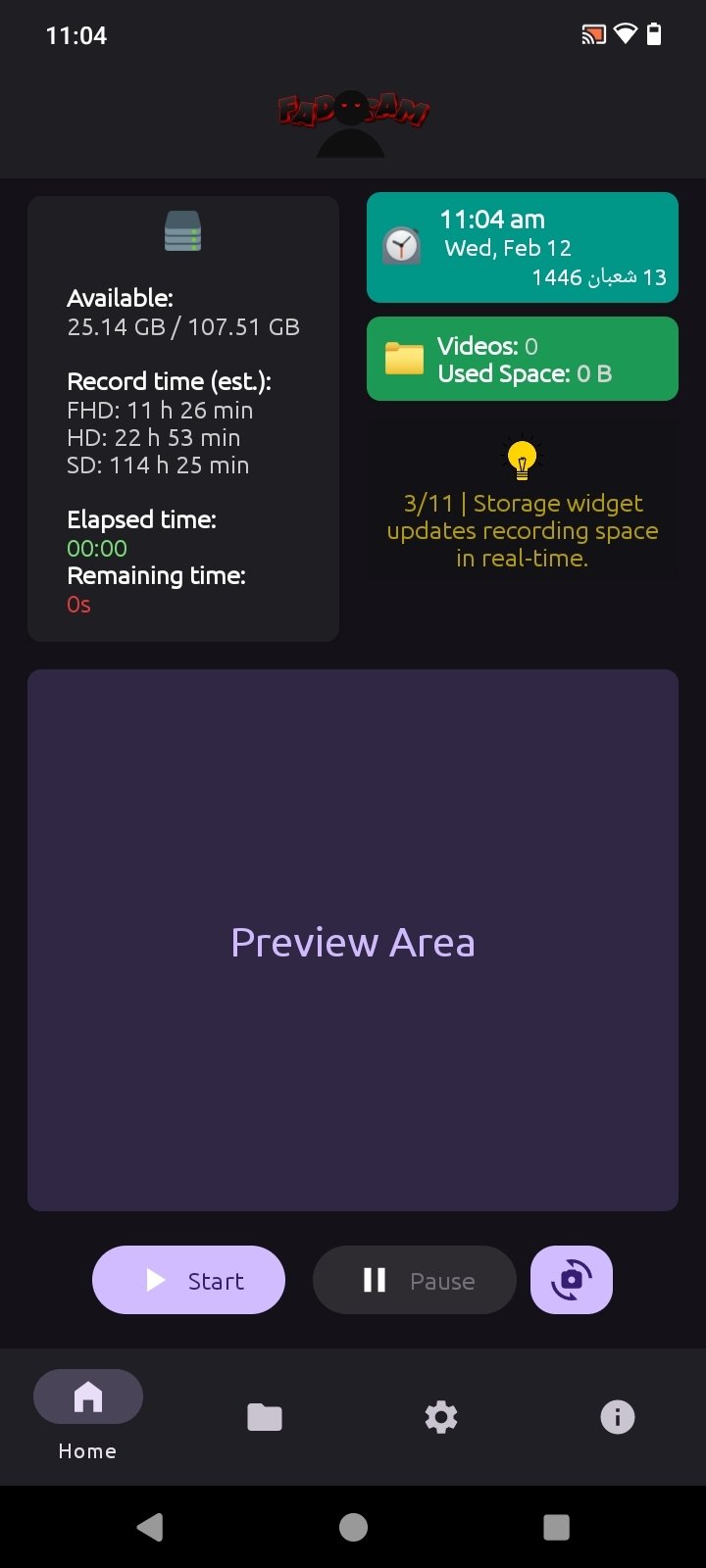Open the storage widget card
This screenshot has width=706, height=1568.
tap(183, 419)
